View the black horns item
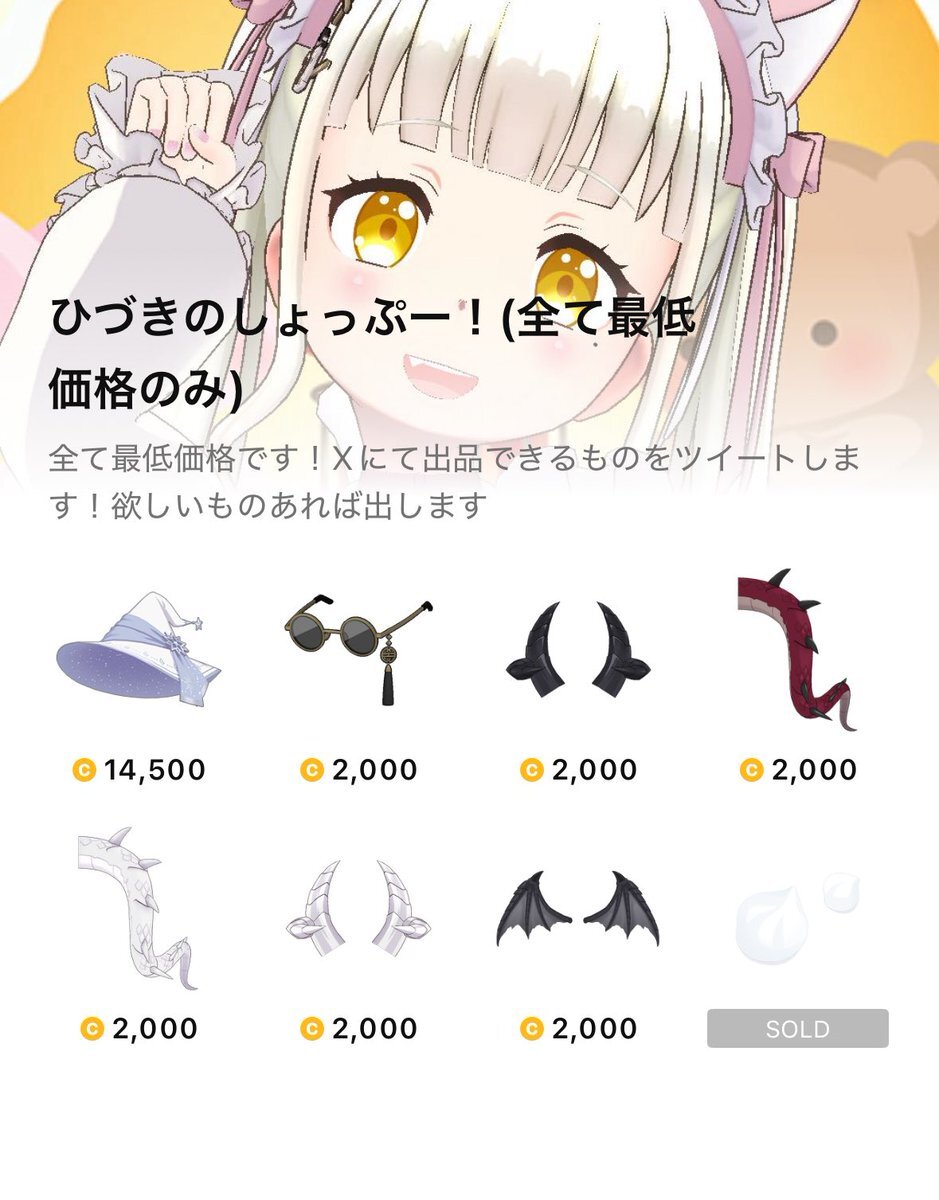 point(578,650)
